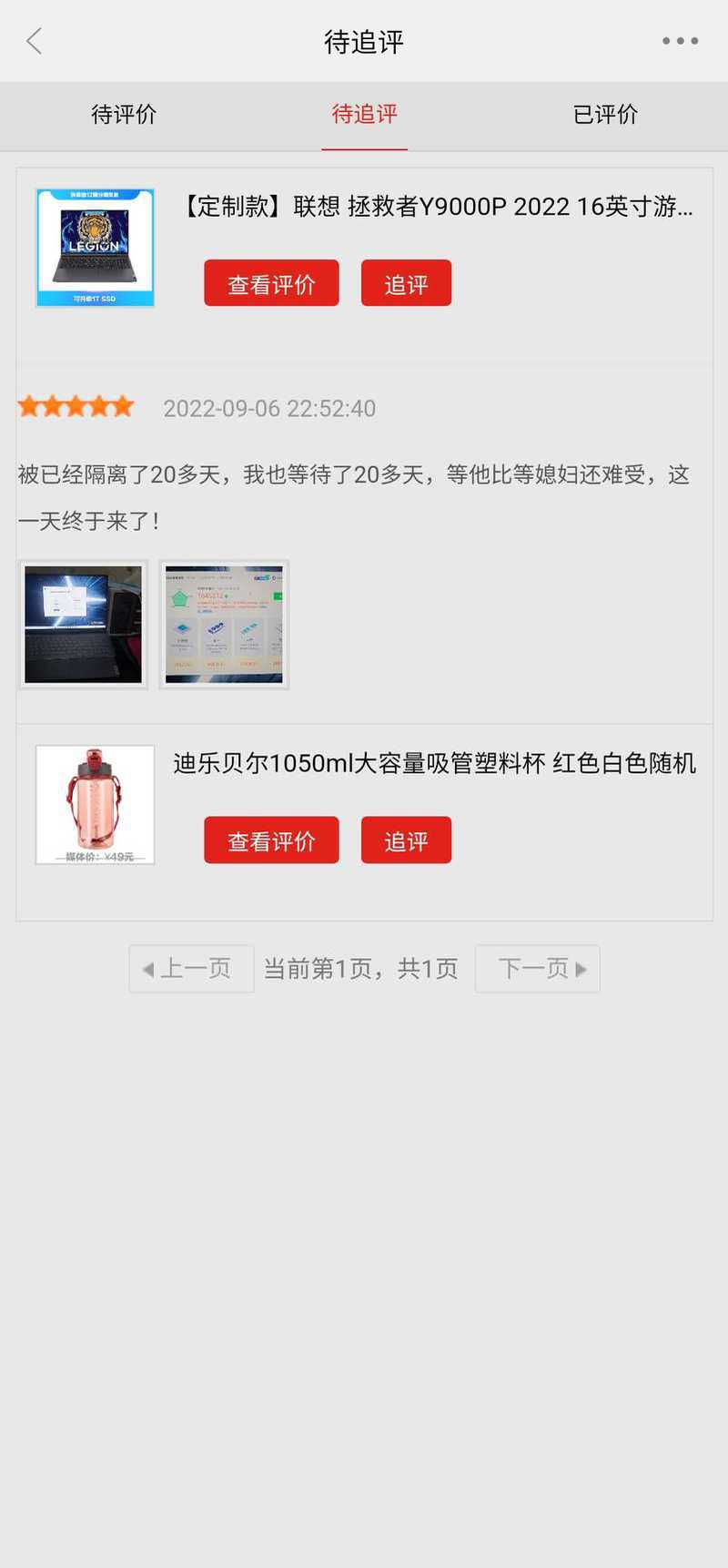Tap 查看评价 for the 迪乐贝尔 water bottle
The width and height of the screenshot is (728, 1568).
271,840
